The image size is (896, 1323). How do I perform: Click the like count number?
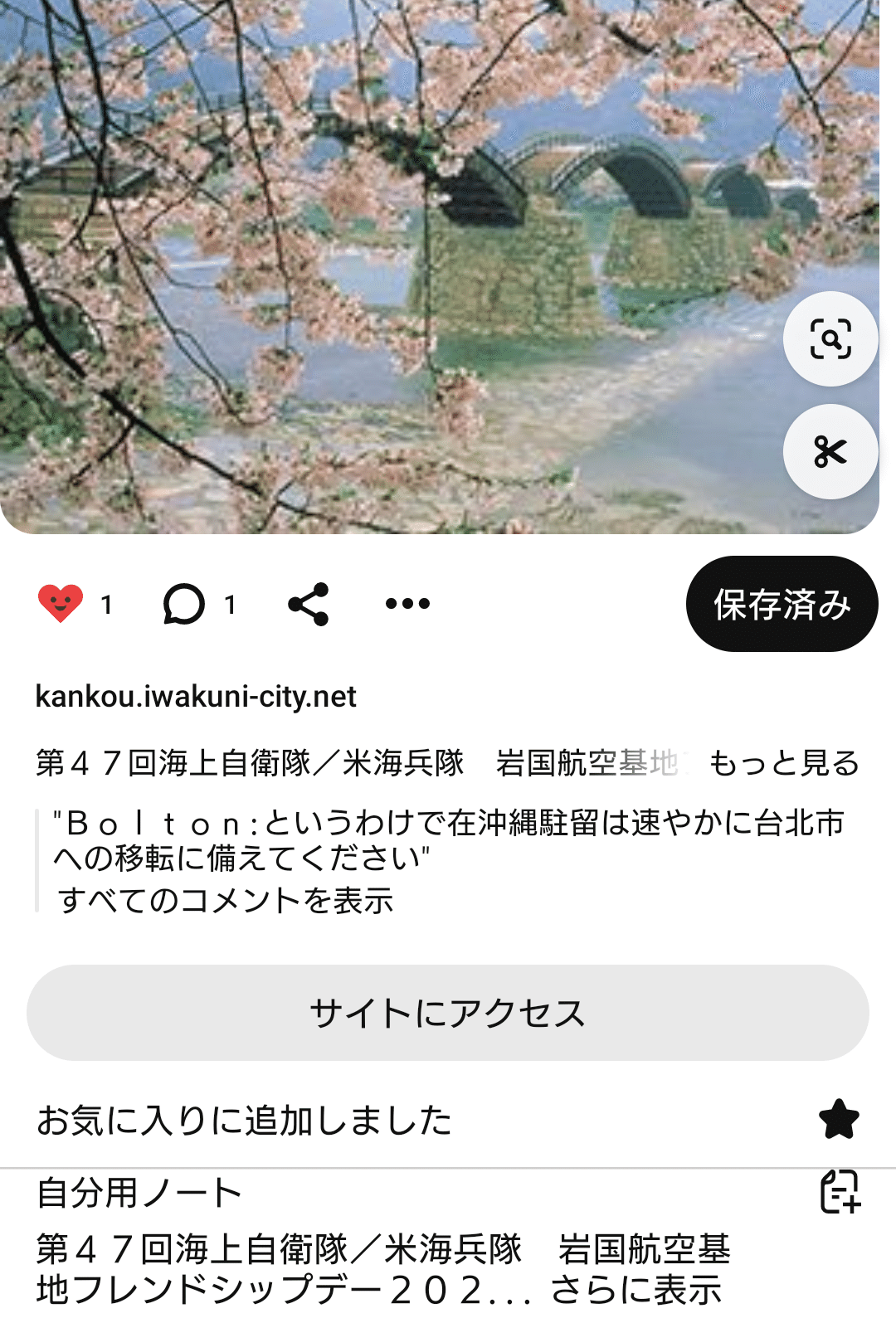[105, 603]
